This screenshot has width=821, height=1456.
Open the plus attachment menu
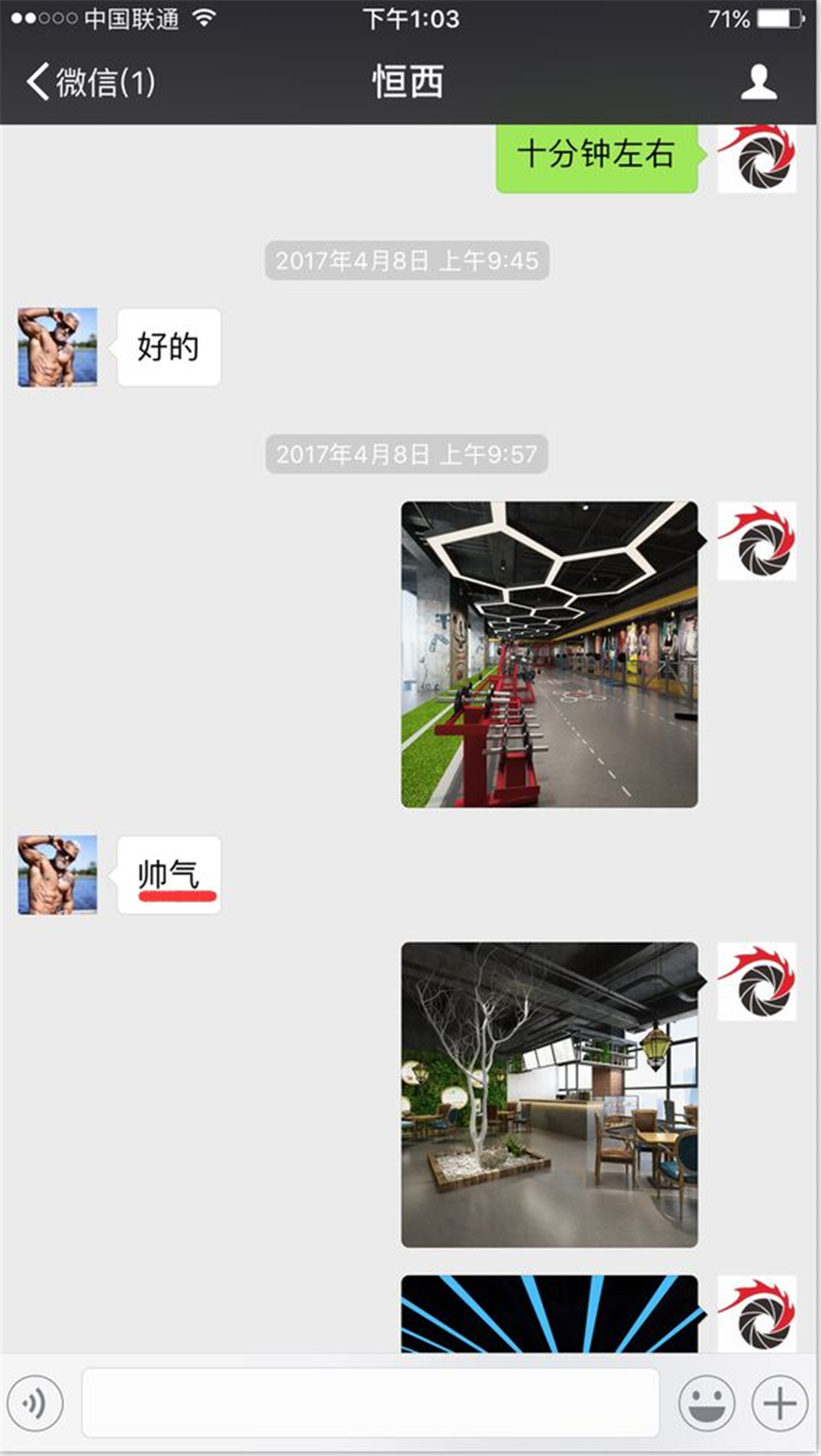(x=780, y=1403)
